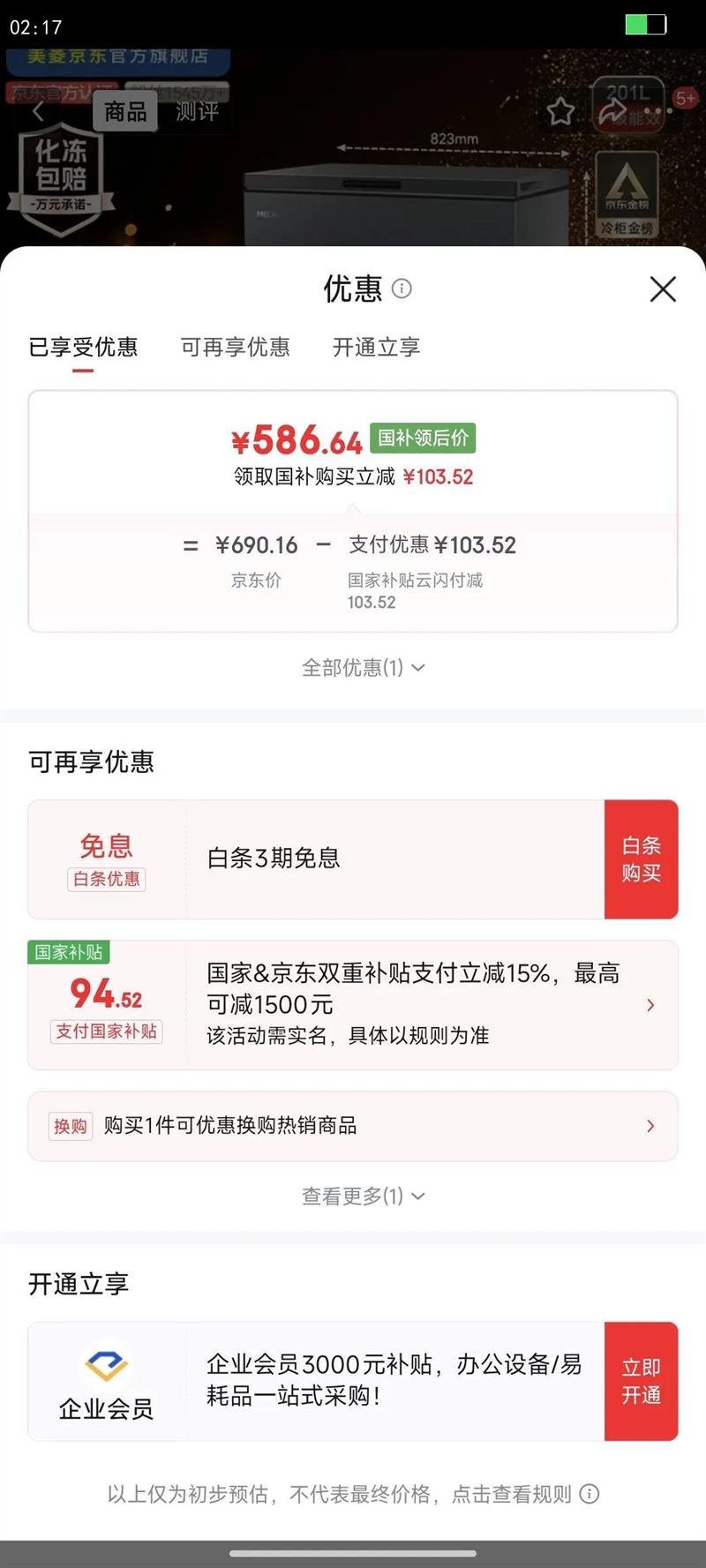Image resolution: width=706 pixels, height=1568 pixels.
Task: Switch to the 开通立享 tab
Action: [376, 348]
